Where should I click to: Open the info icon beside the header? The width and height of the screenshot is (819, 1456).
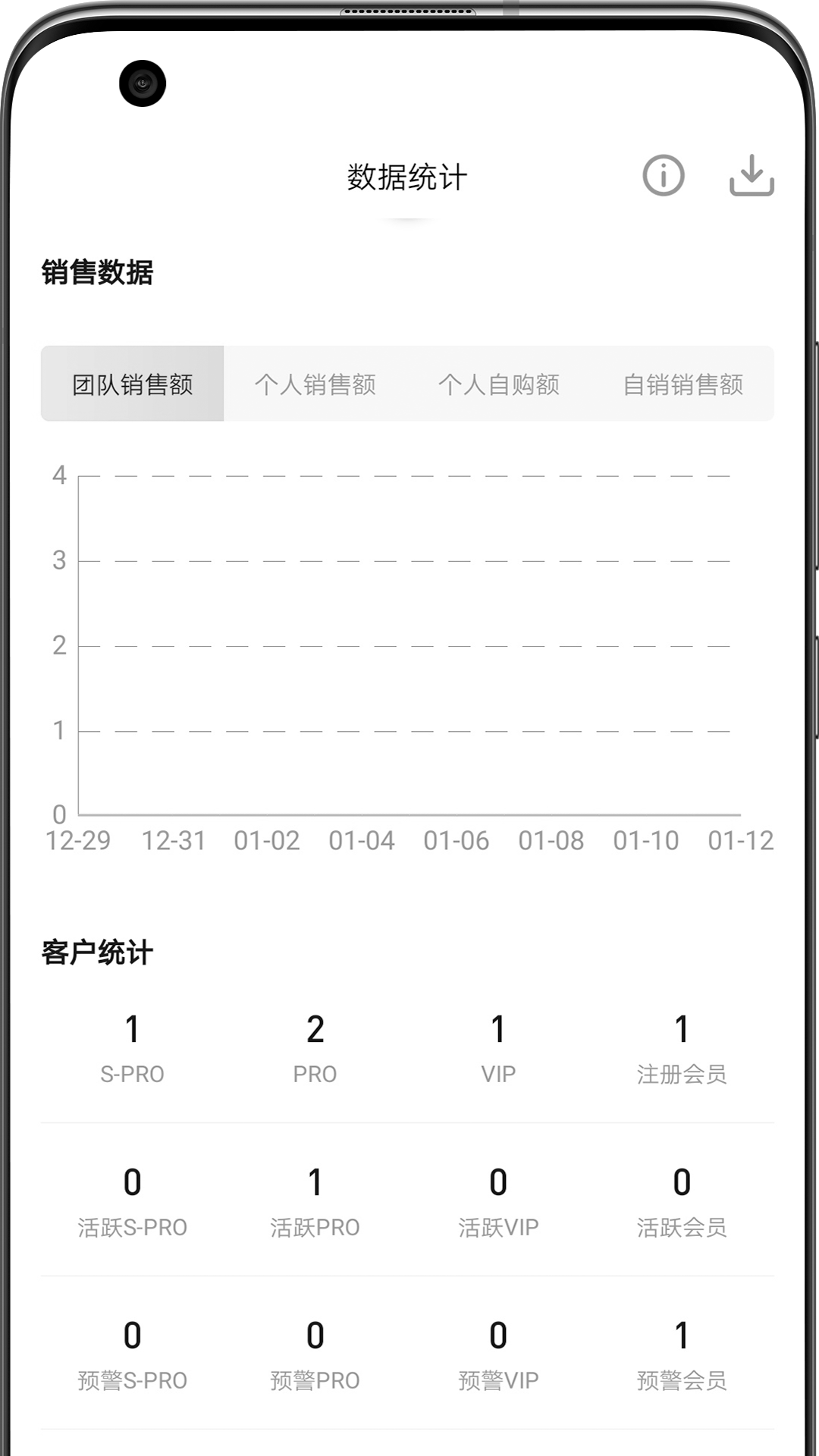tap(661, 176)
